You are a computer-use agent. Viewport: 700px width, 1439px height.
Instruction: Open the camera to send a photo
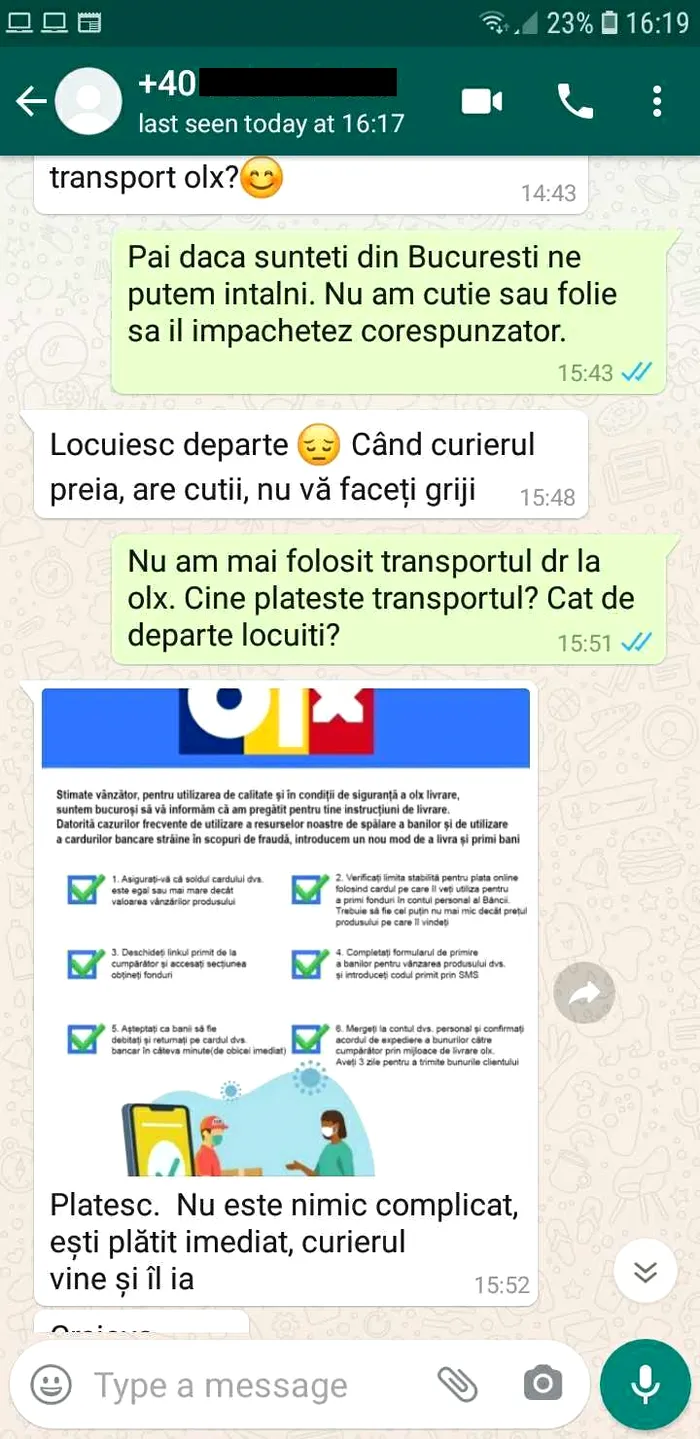point(542,1385)
